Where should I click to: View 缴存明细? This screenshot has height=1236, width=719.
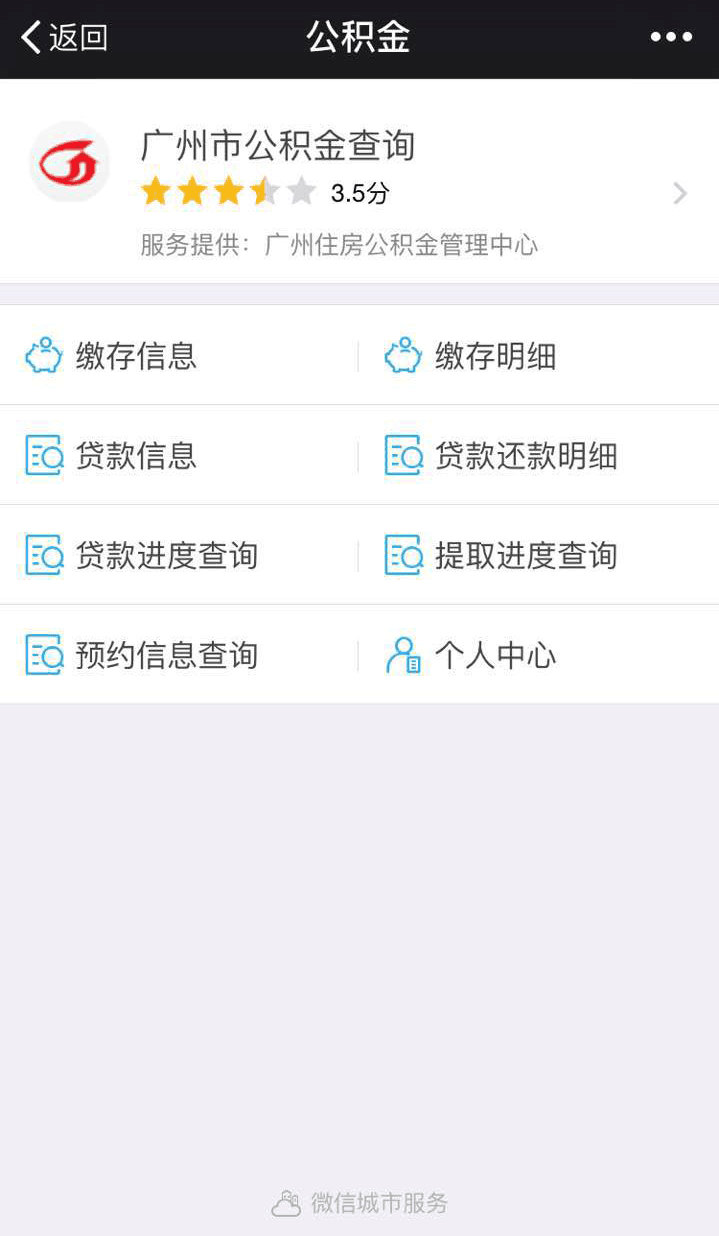click(x=539, y=355)
